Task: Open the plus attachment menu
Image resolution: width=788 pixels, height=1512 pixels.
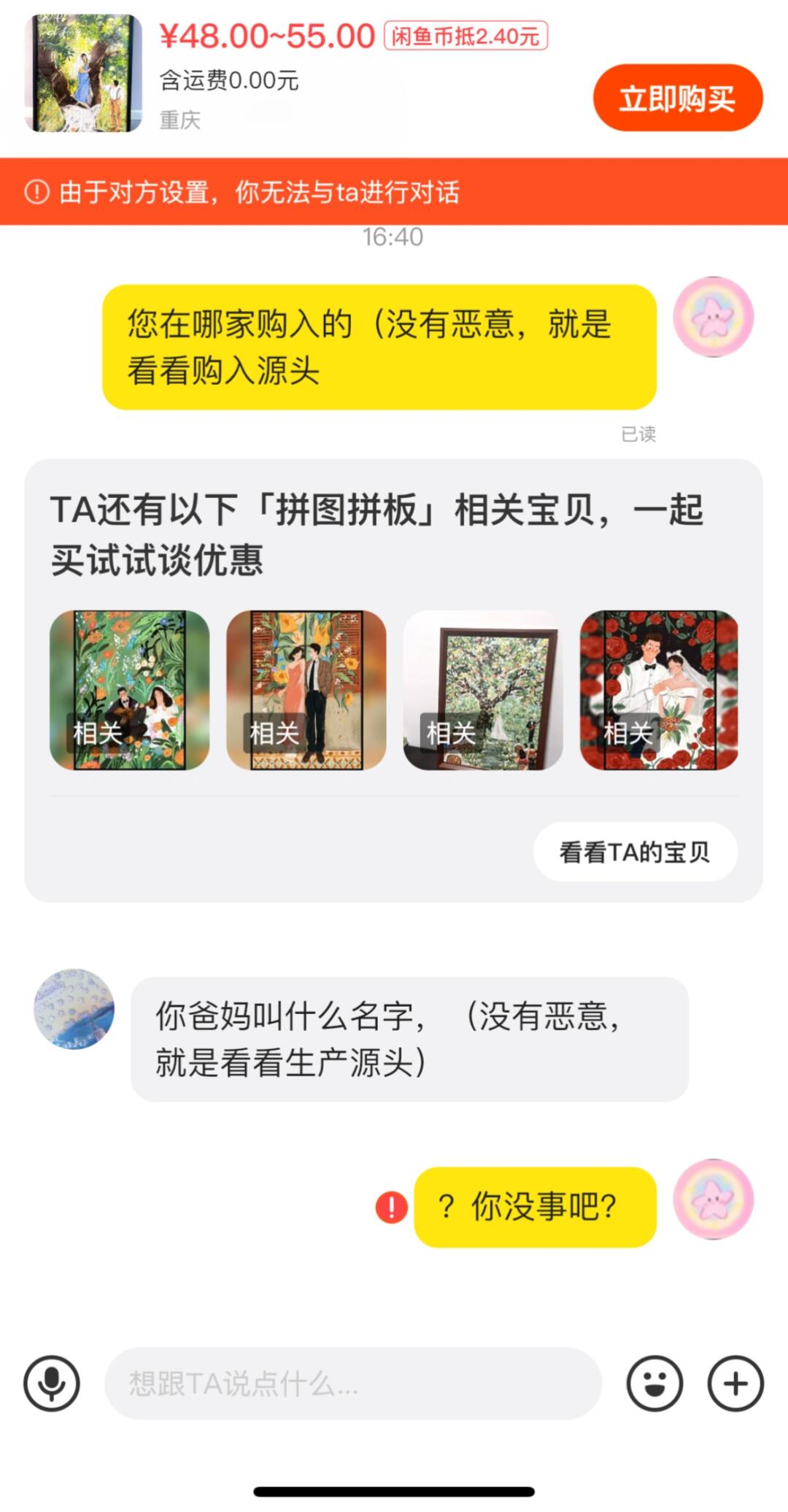Action: [735, 1384]
